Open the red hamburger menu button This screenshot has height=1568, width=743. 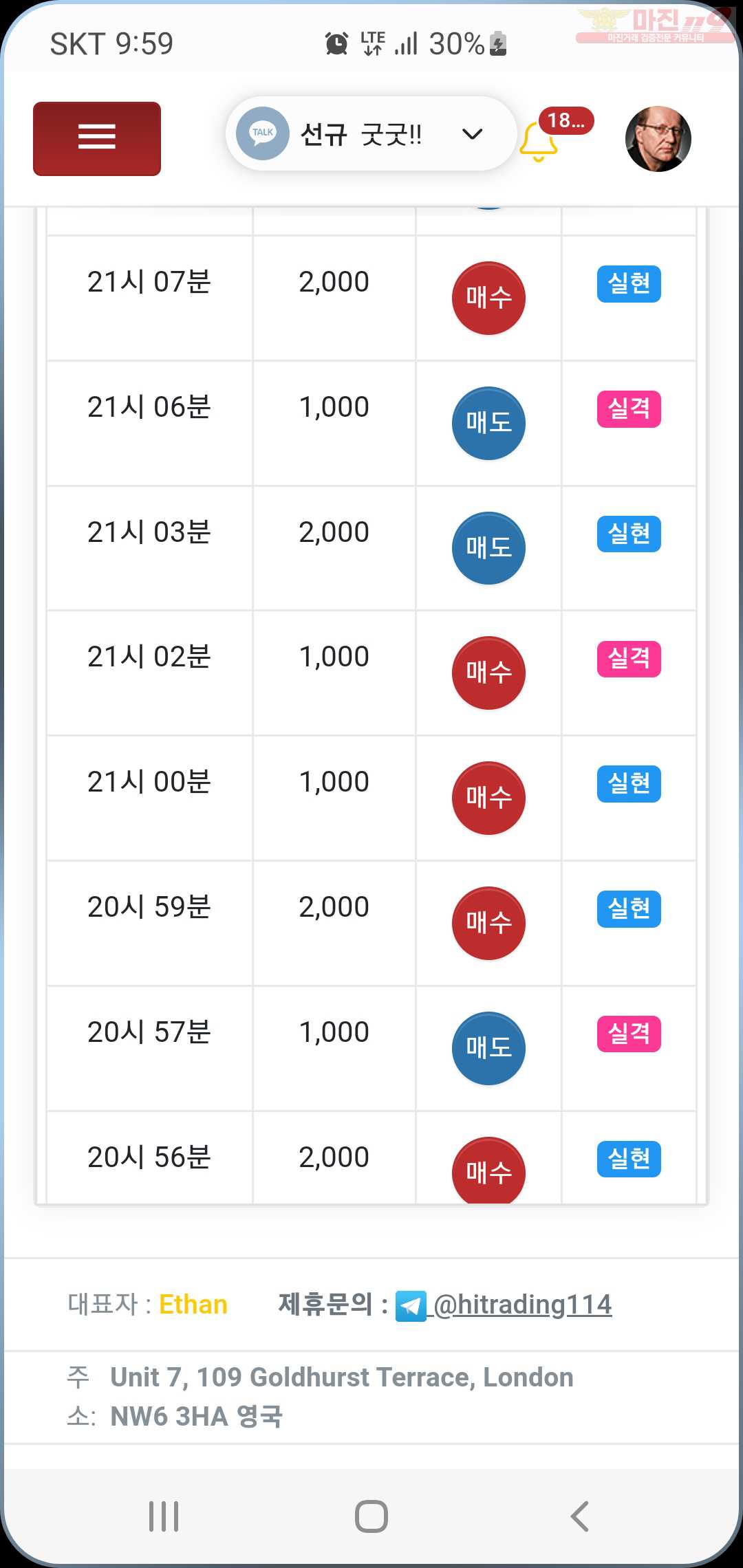pyautogui.click(x=97, y=139)
